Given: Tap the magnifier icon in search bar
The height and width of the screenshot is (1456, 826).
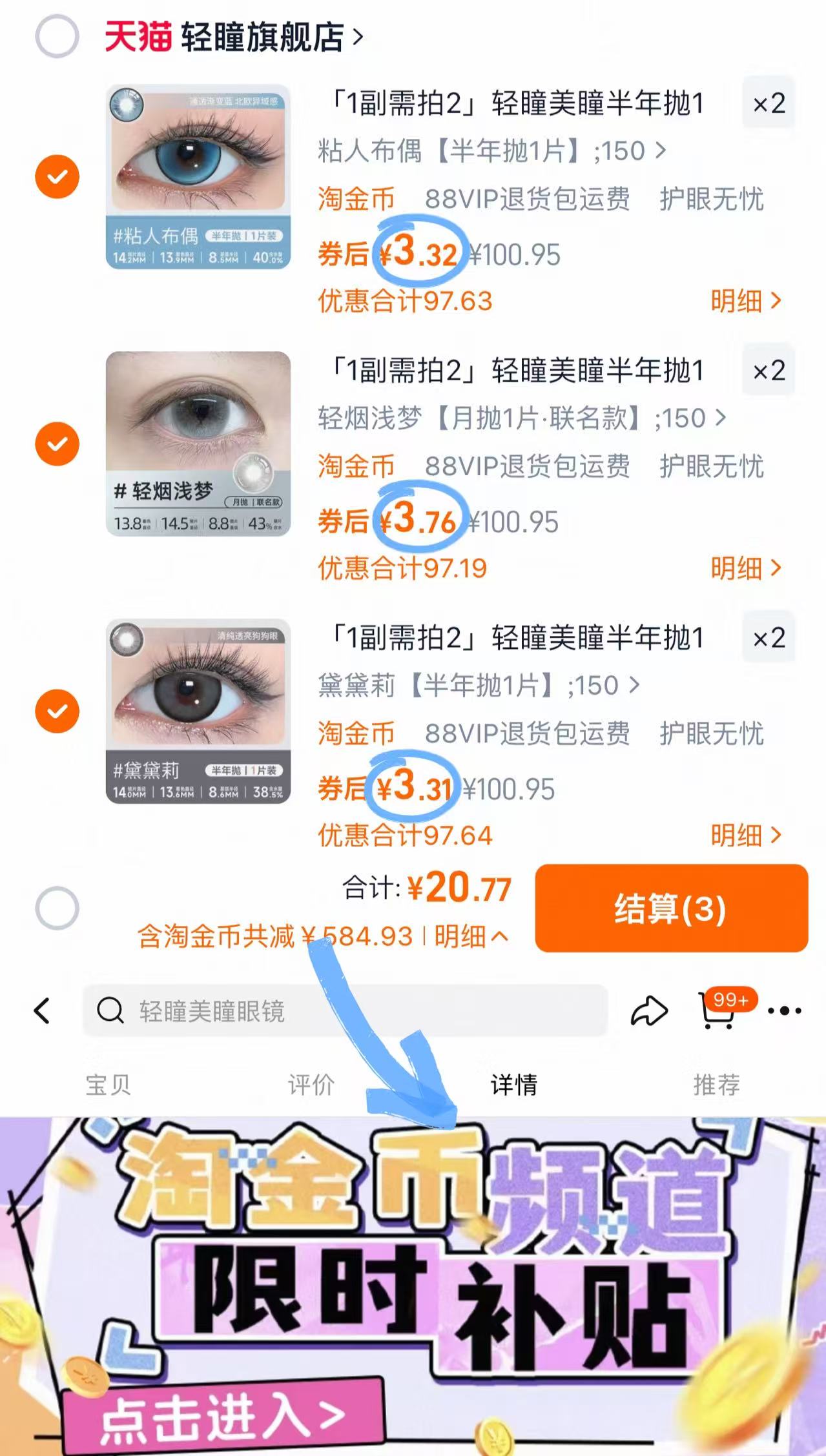Looking at the screenshot, I should click(111, 1011).
